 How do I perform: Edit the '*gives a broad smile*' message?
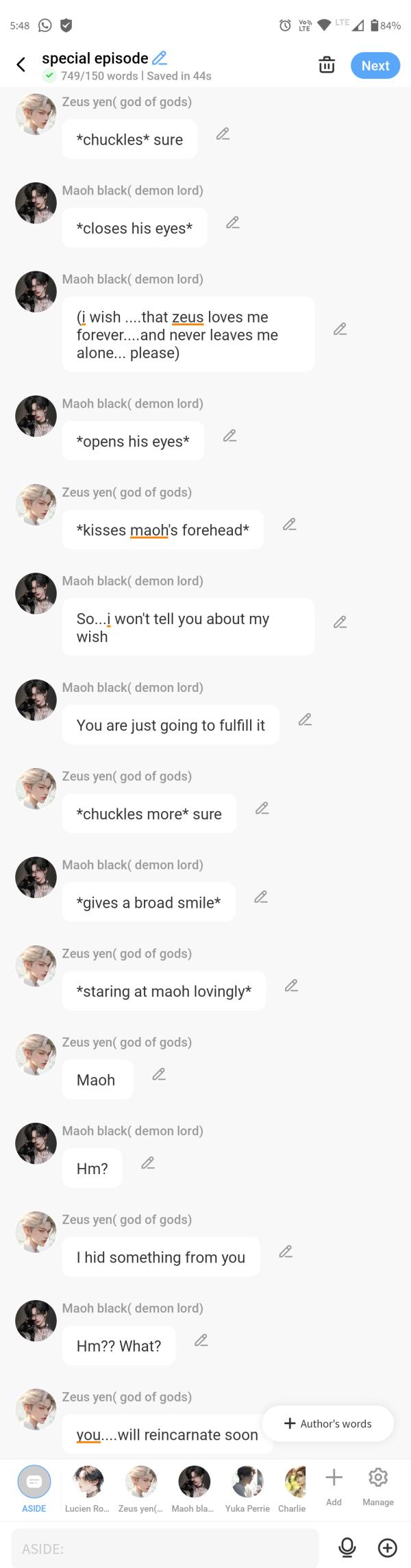[261, 897]
